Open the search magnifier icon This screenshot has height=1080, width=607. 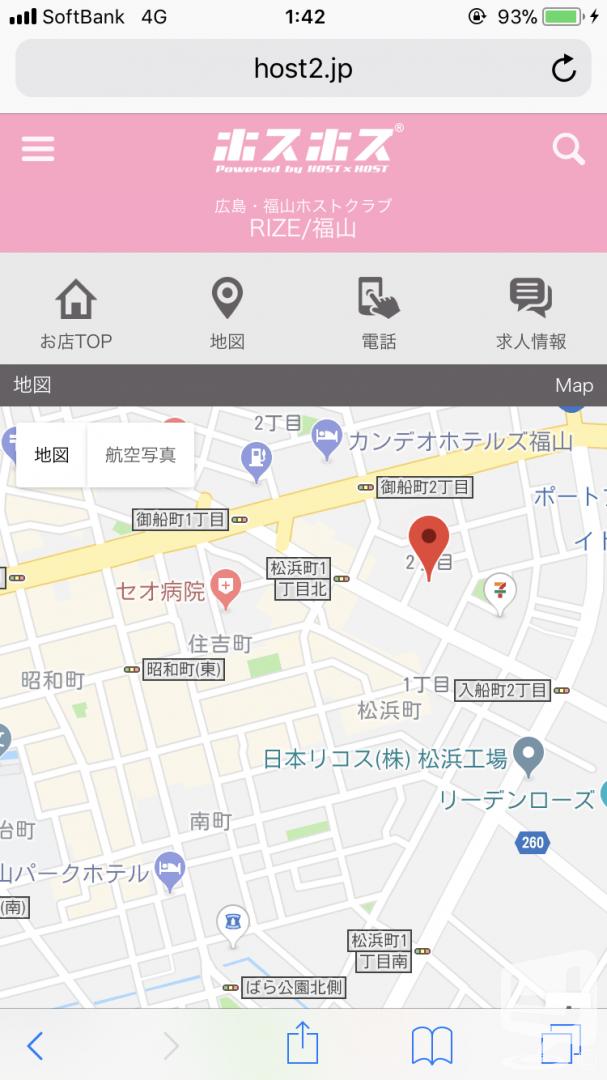coord(568,149)
